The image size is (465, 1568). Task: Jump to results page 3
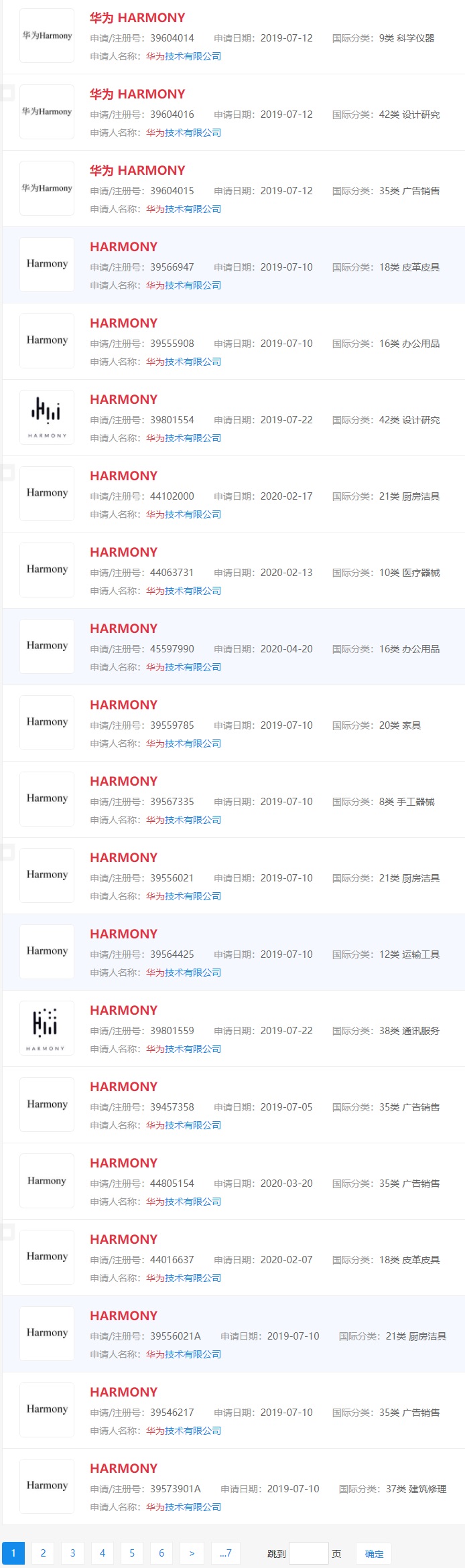point(72,1553)
